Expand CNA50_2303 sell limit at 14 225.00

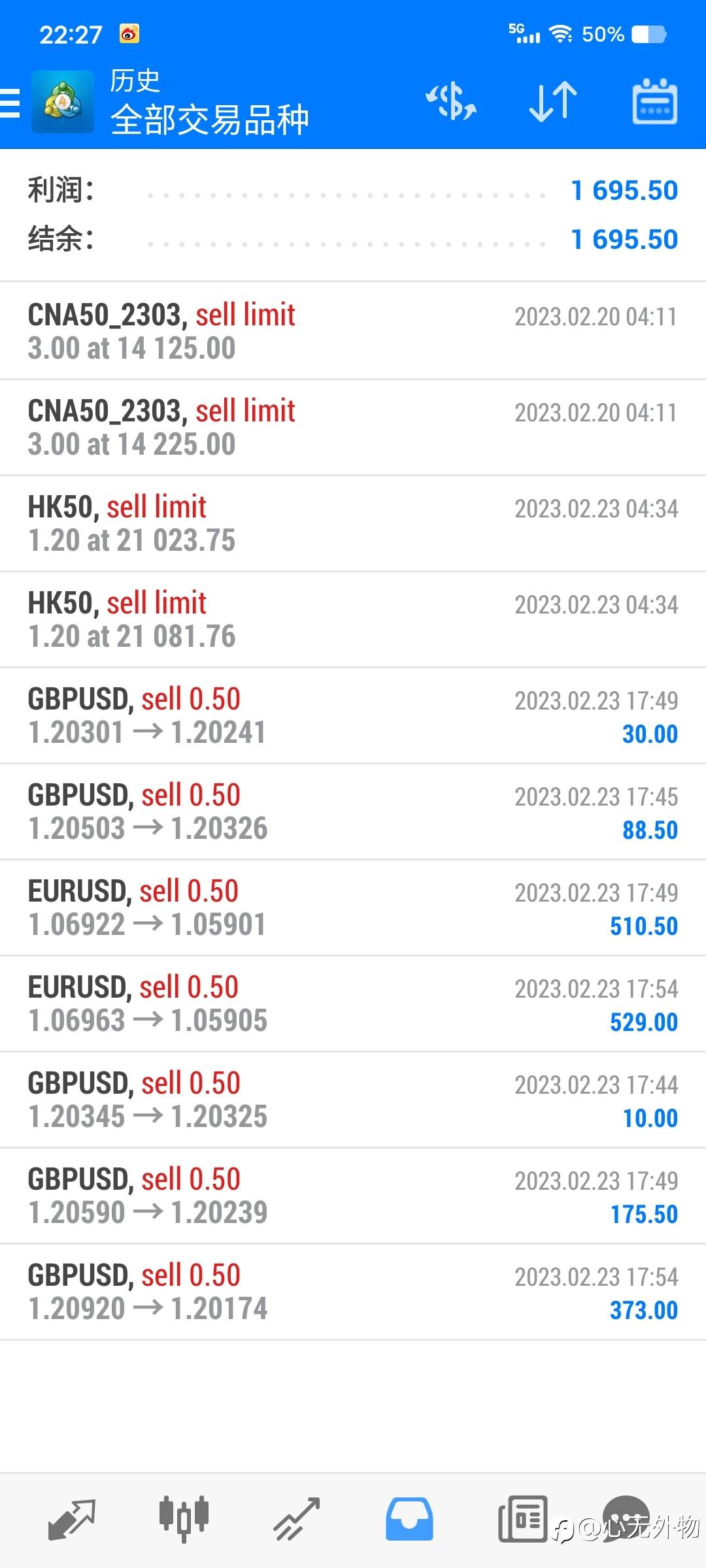click(x=353, y=427)
